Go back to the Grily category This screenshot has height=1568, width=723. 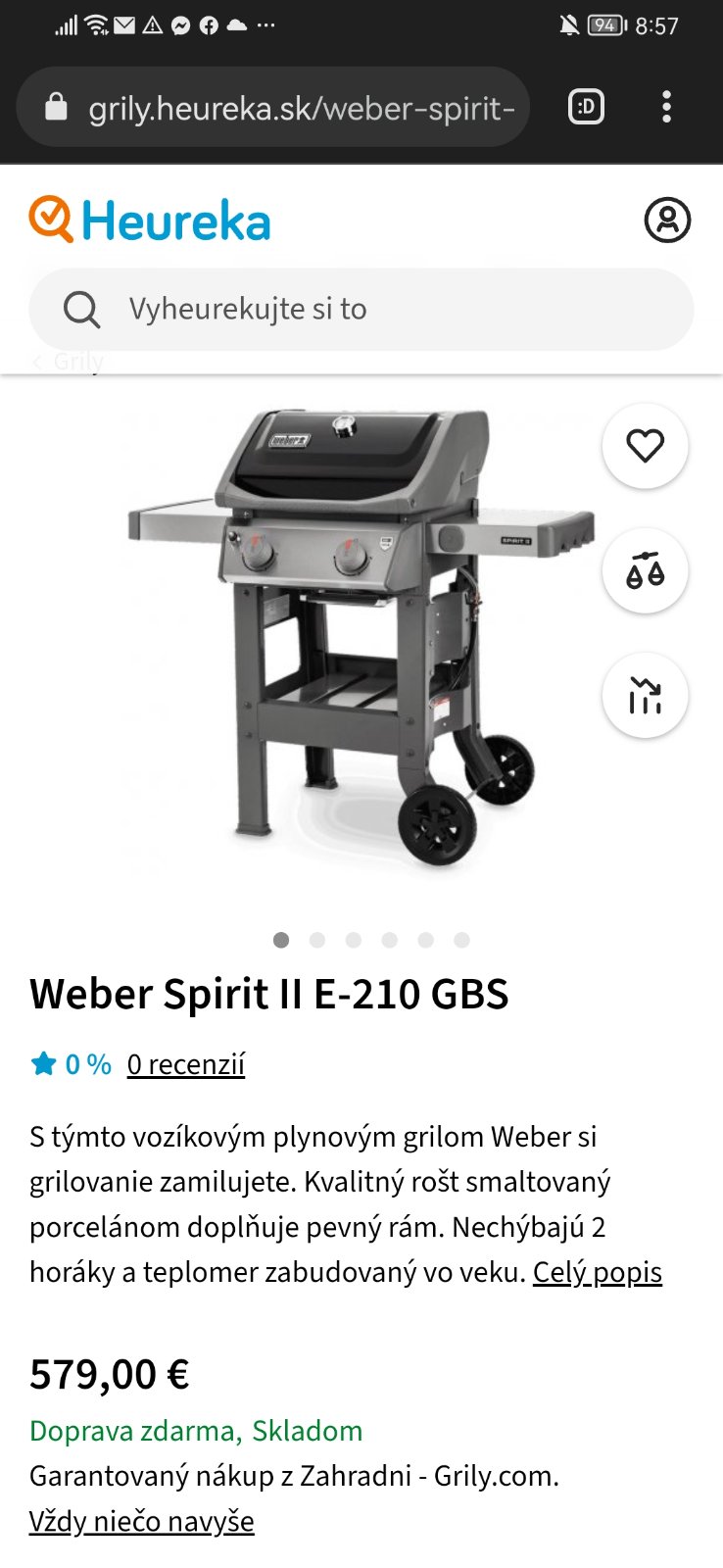(69, 362)
